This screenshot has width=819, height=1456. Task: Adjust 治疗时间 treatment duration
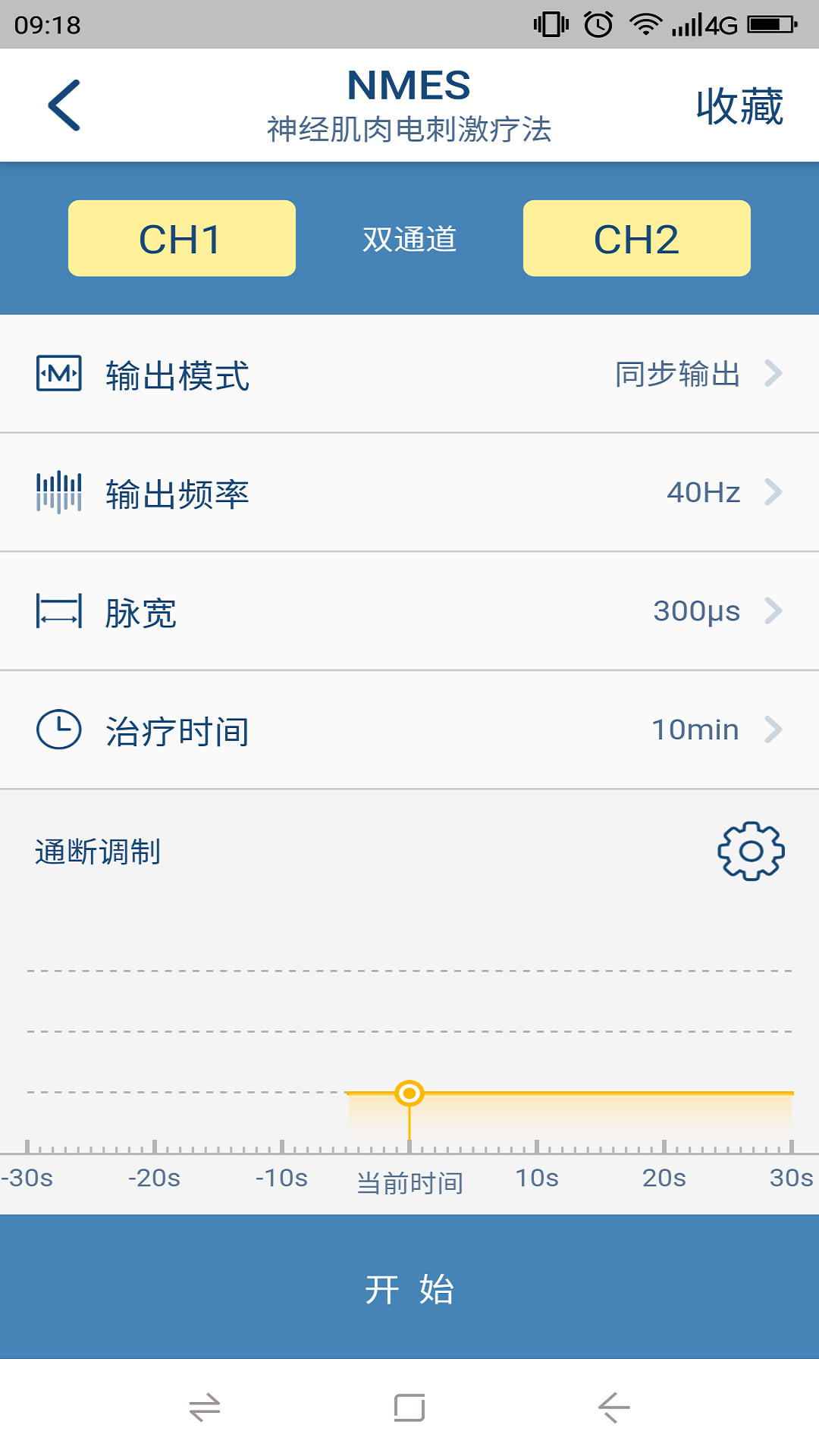click(x=409, y=730)
